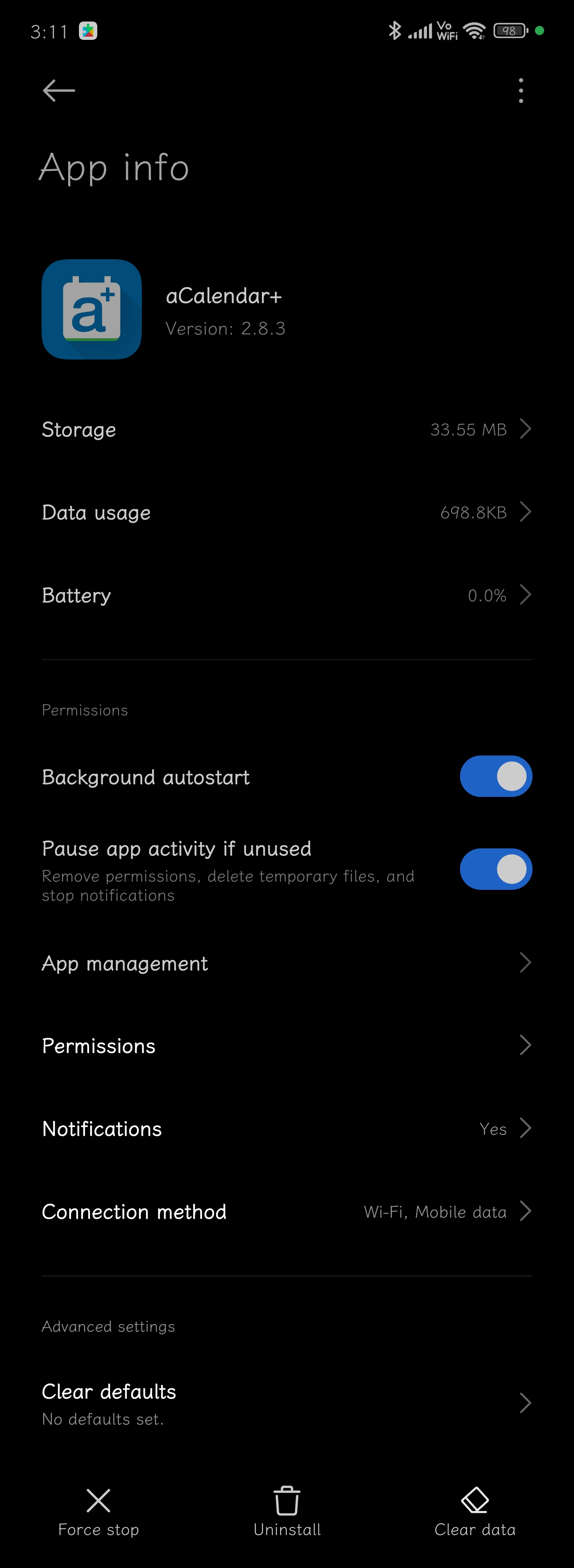Open Storage details for aCalendar+
574x1568 pixels.
pyautogui.click(x=286, y=430)
